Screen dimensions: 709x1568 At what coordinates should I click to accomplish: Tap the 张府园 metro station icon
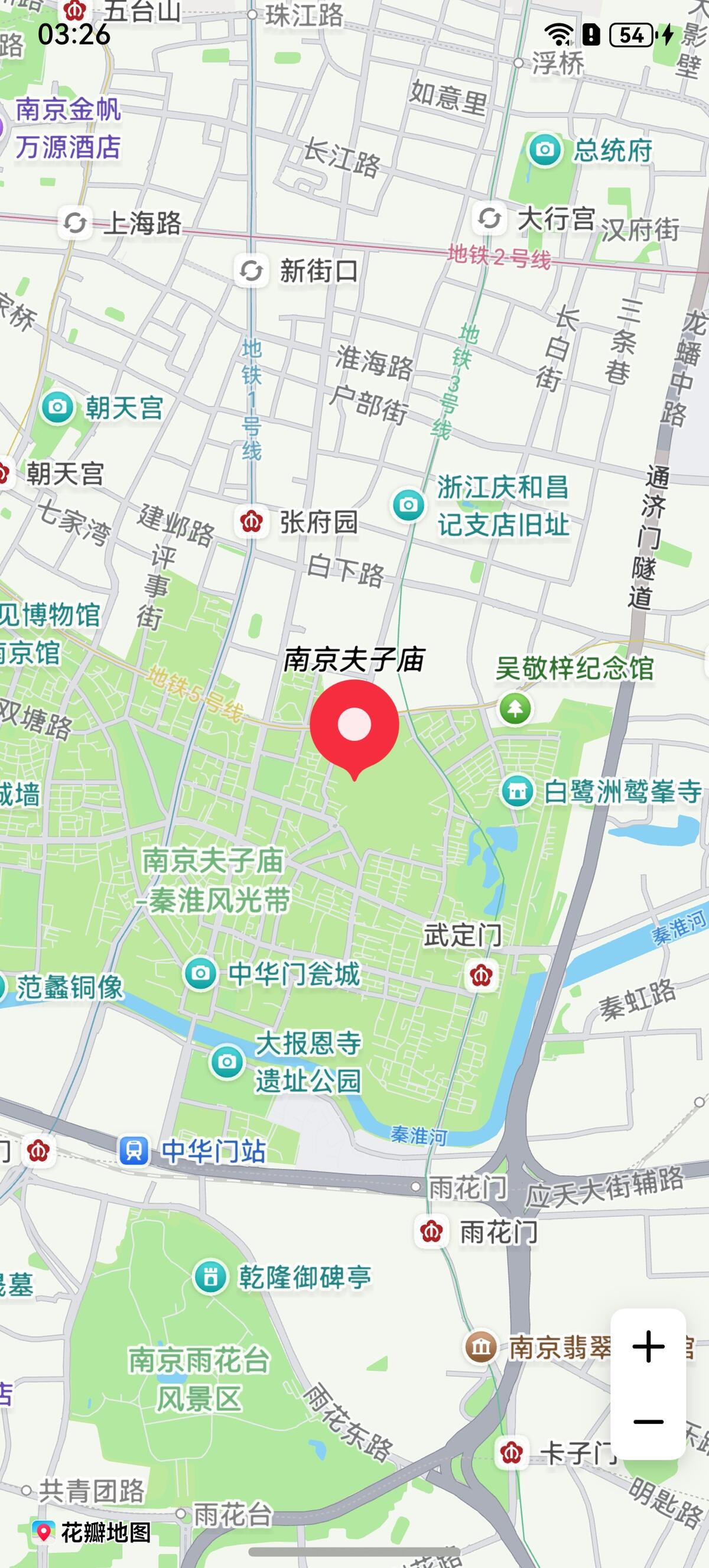click(x=251, y=522)
